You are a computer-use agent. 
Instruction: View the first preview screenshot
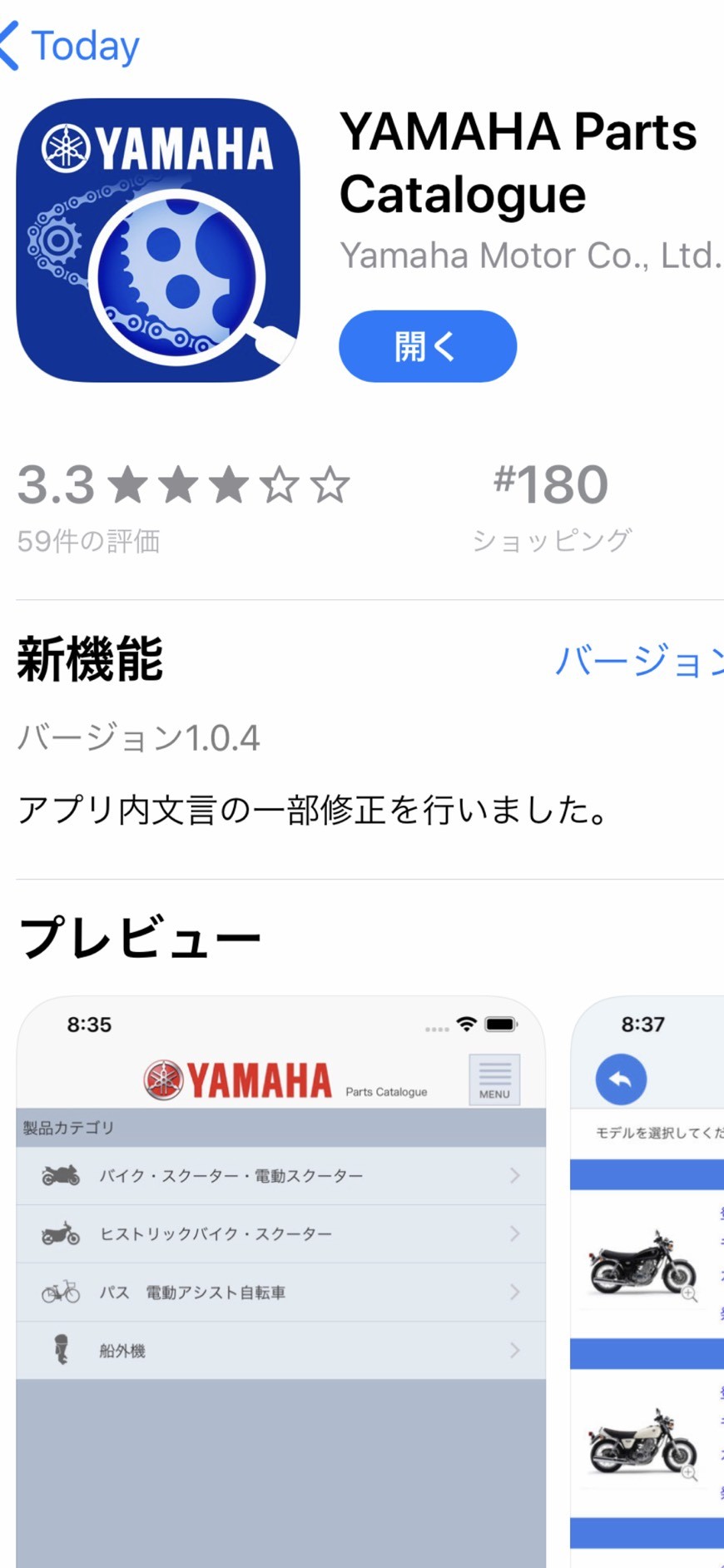pos(281,1282)
